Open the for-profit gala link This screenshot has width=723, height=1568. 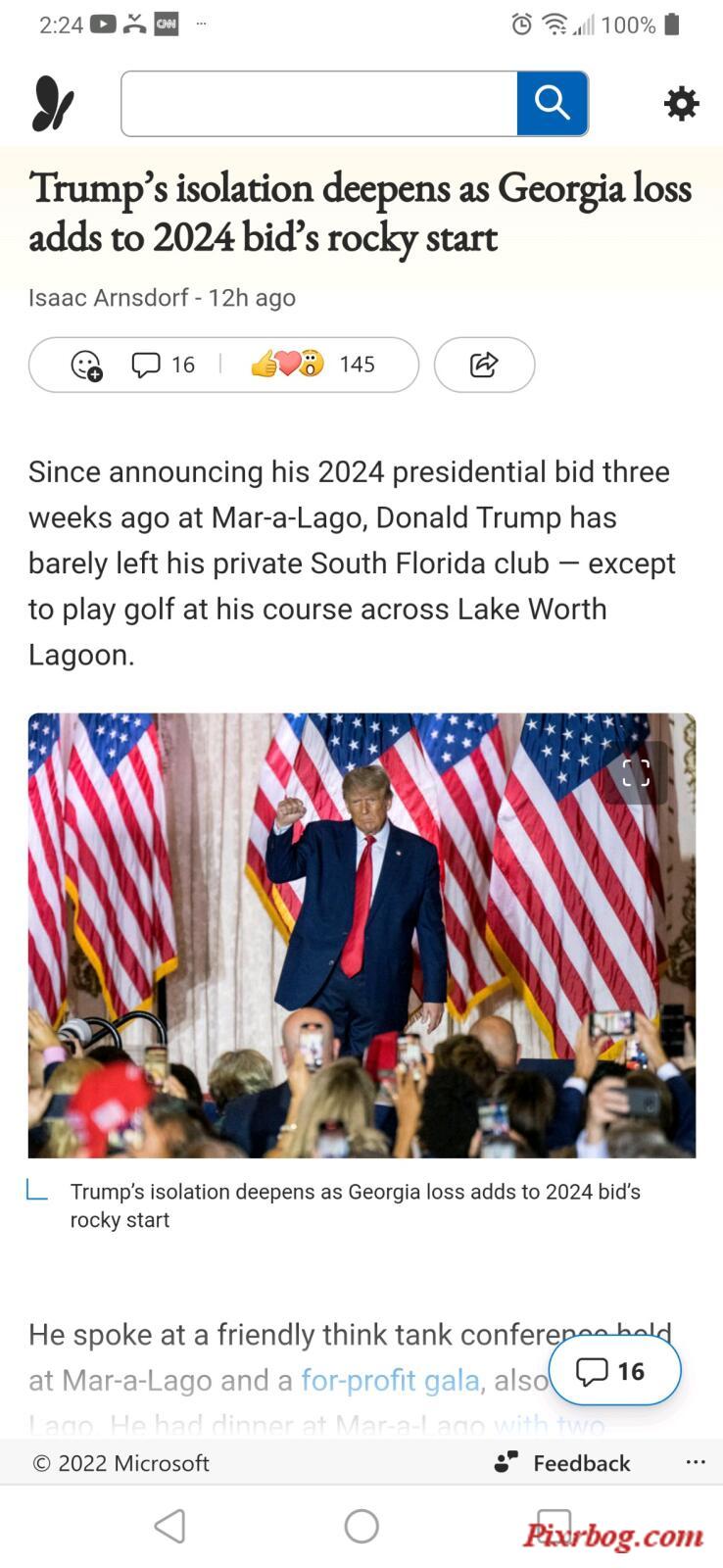pos(390,1380)
